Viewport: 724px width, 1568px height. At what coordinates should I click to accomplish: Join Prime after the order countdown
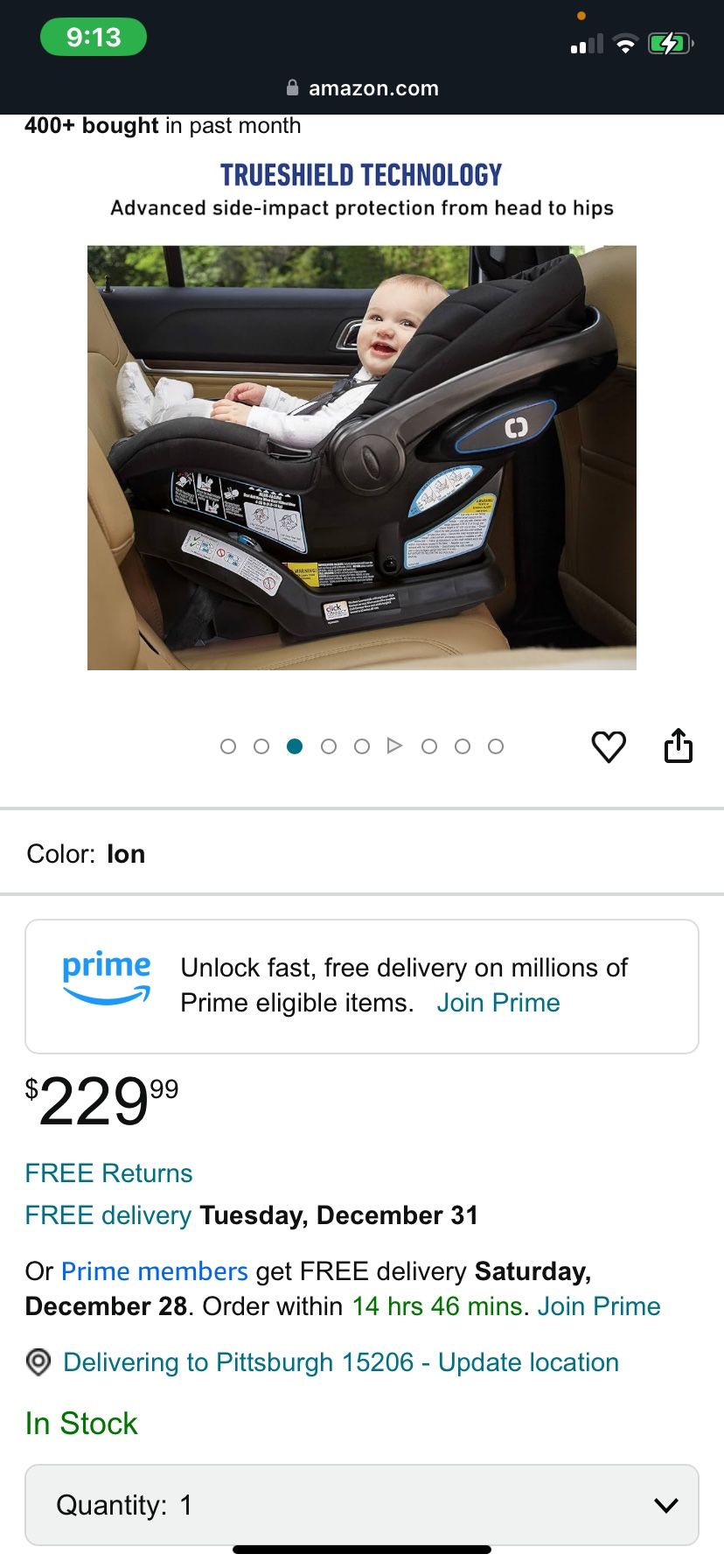pyautogui.click(x=599, y=1306)
